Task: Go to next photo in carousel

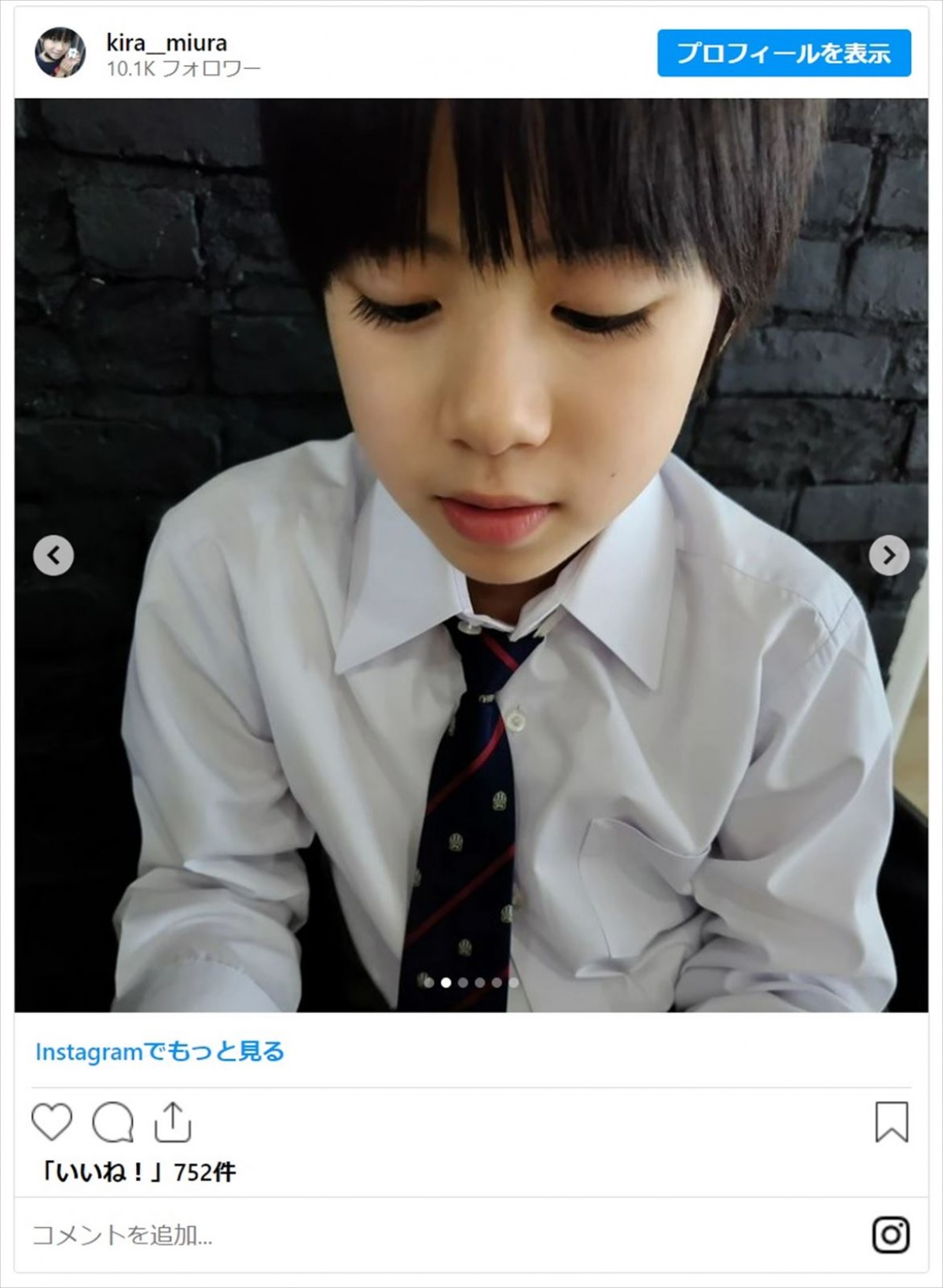Action: (889, 556)
